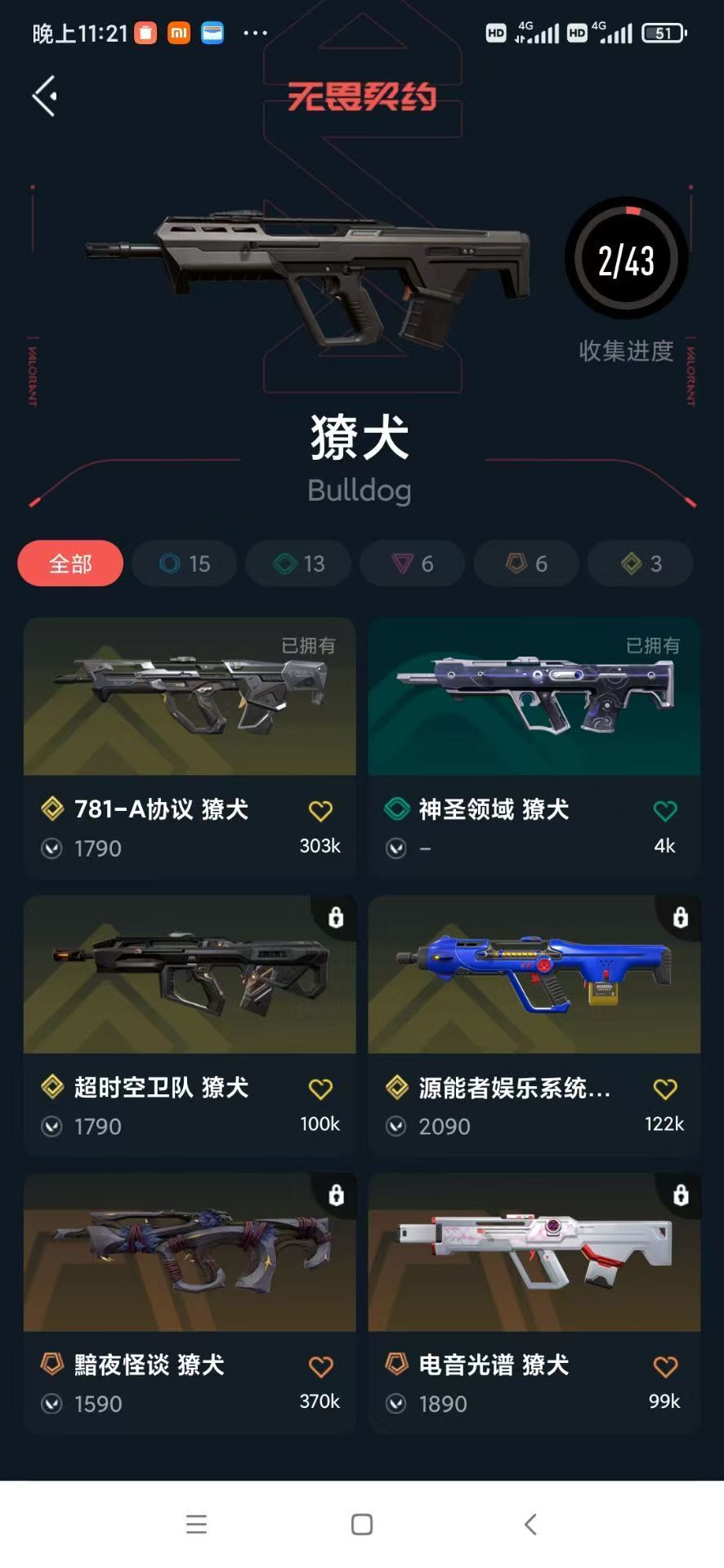Tap the system home button
Viewport: 724px width, 1568px height.
click(x=361, y=1524)
